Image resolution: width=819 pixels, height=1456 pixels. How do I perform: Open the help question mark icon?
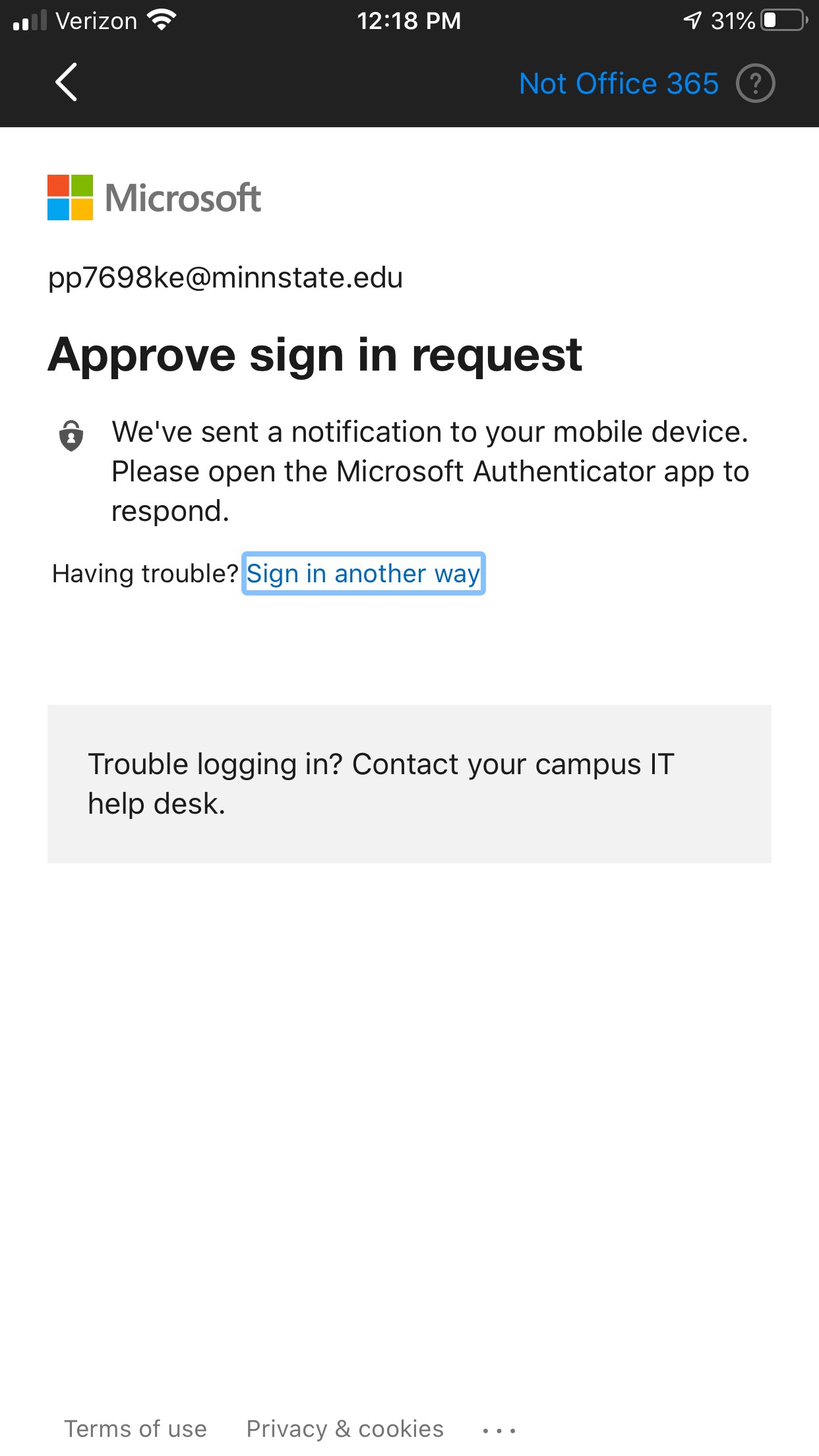pos(755,84)
